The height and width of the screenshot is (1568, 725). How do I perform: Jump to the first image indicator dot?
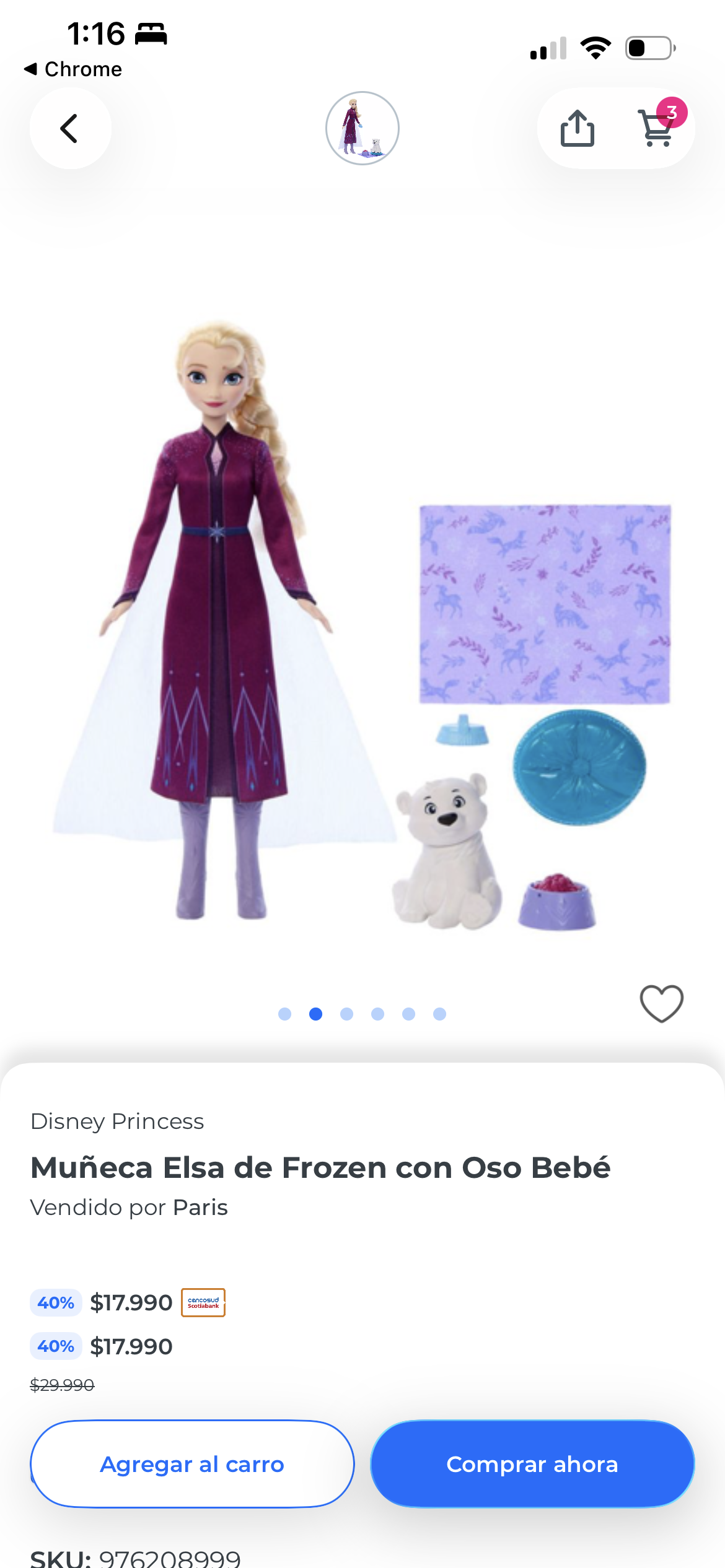[285, 1014]
